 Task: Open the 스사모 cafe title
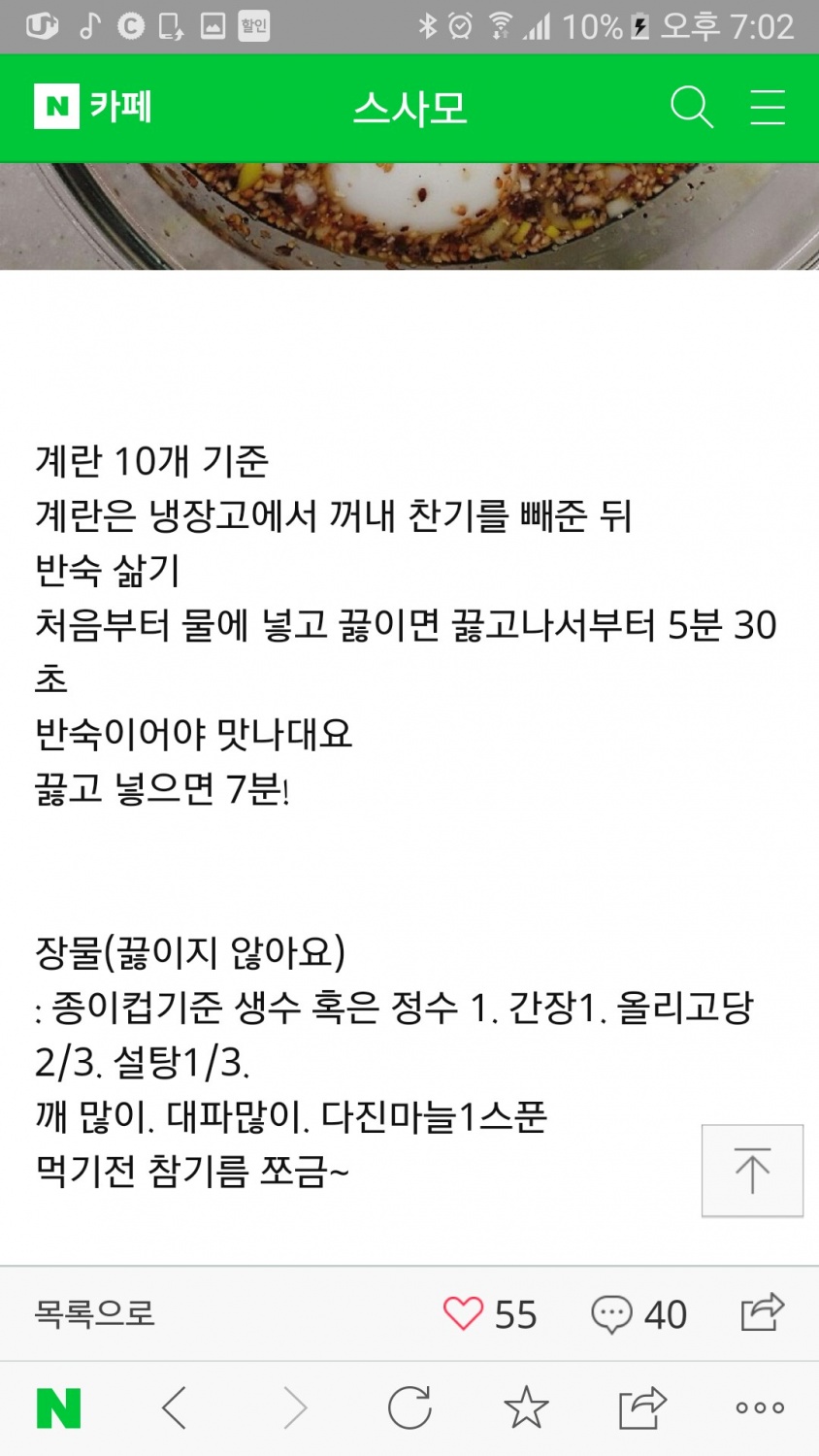[409, 108]
